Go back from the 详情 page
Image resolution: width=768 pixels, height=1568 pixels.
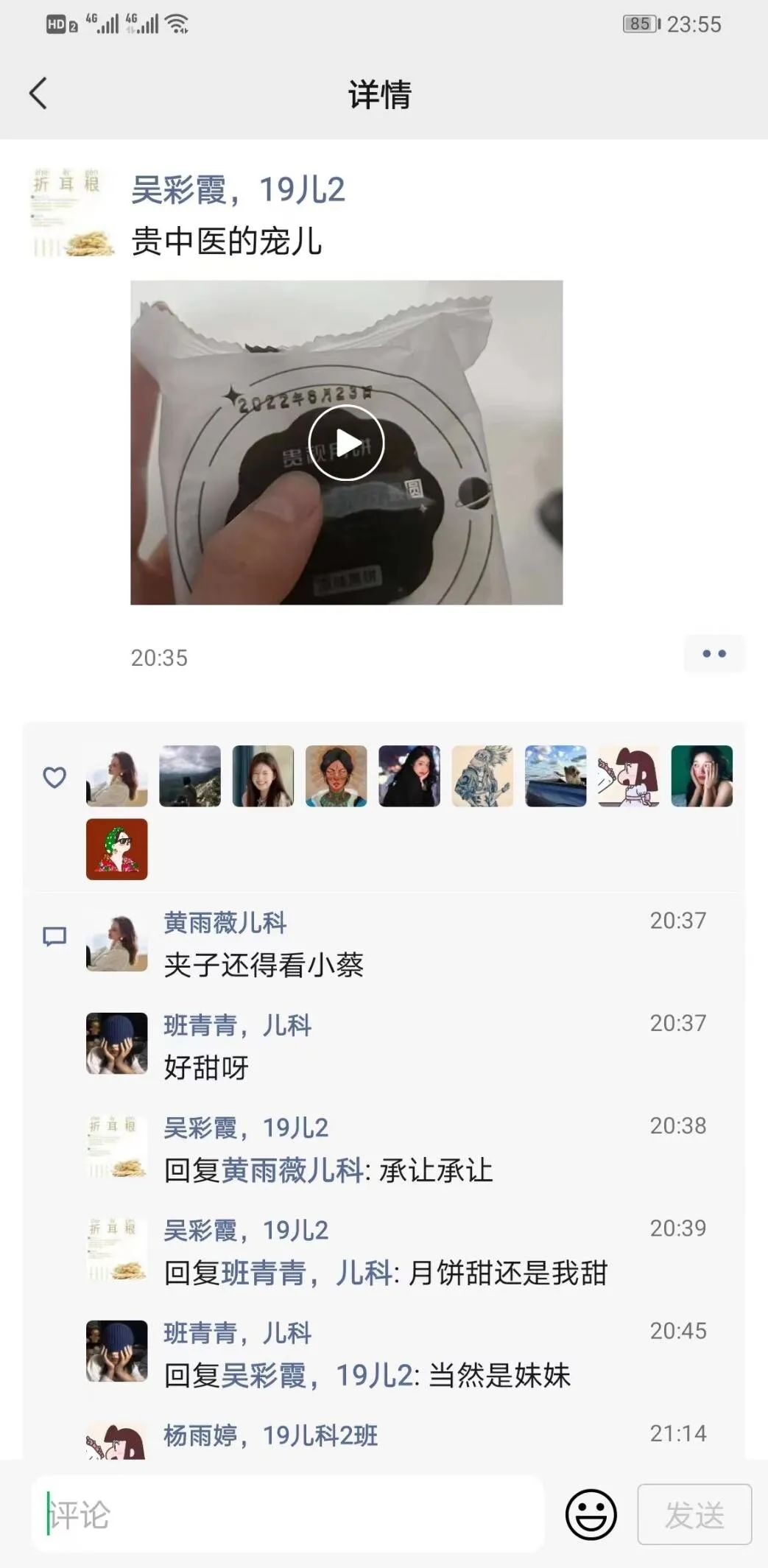pyautogui.click(x=38, y=94)
